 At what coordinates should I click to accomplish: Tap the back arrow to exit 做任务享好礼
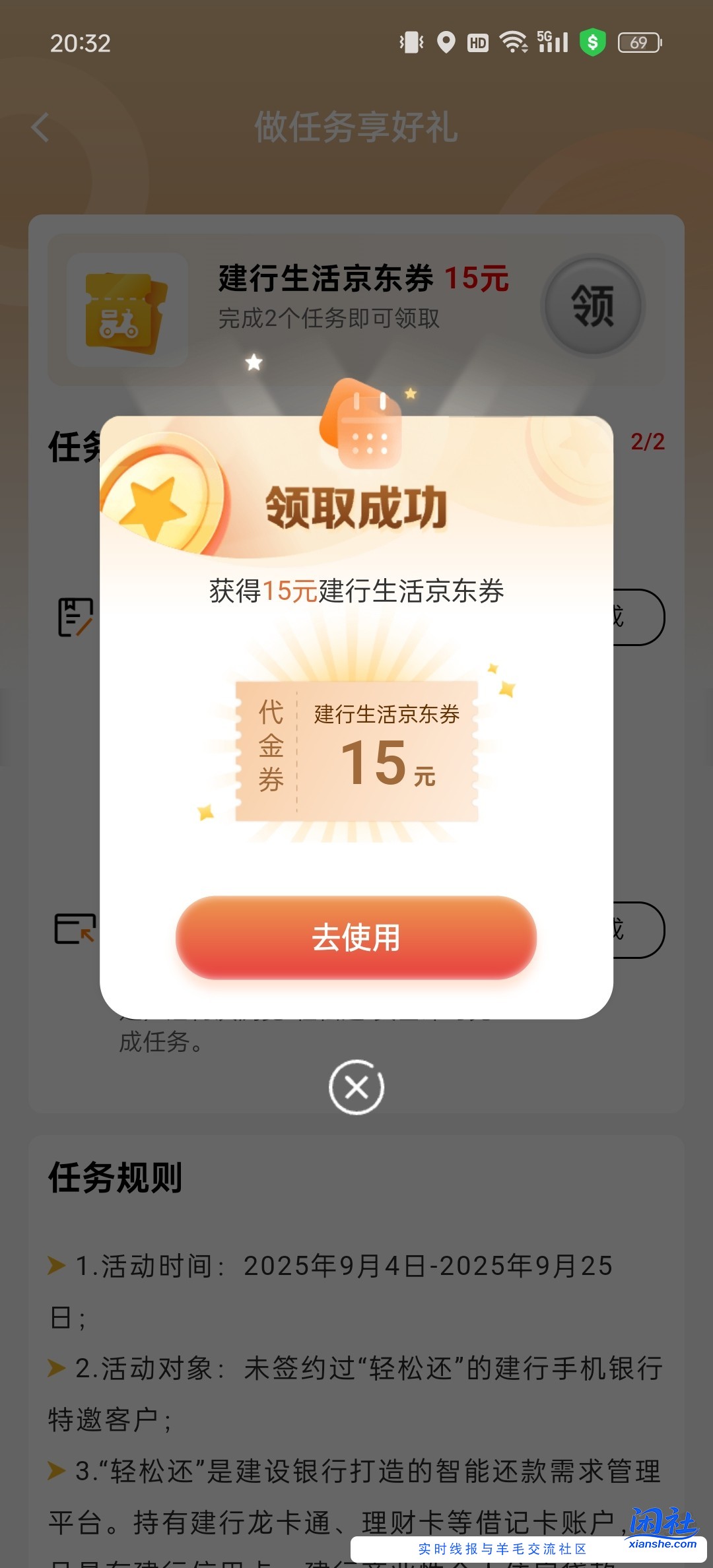pyautogui.click(x=41, y=128)
